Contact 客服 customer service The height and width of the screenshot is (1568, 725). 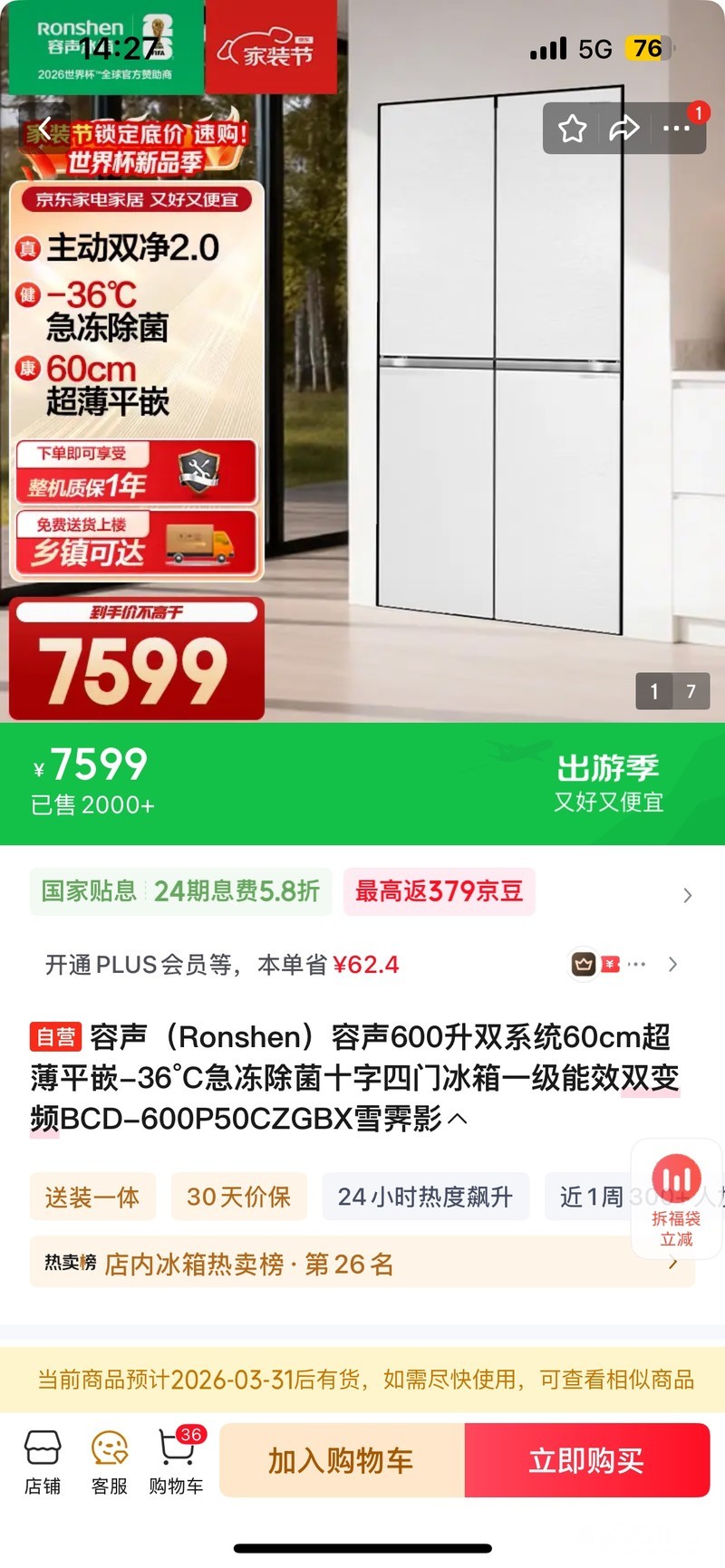tap(110, 1461)
